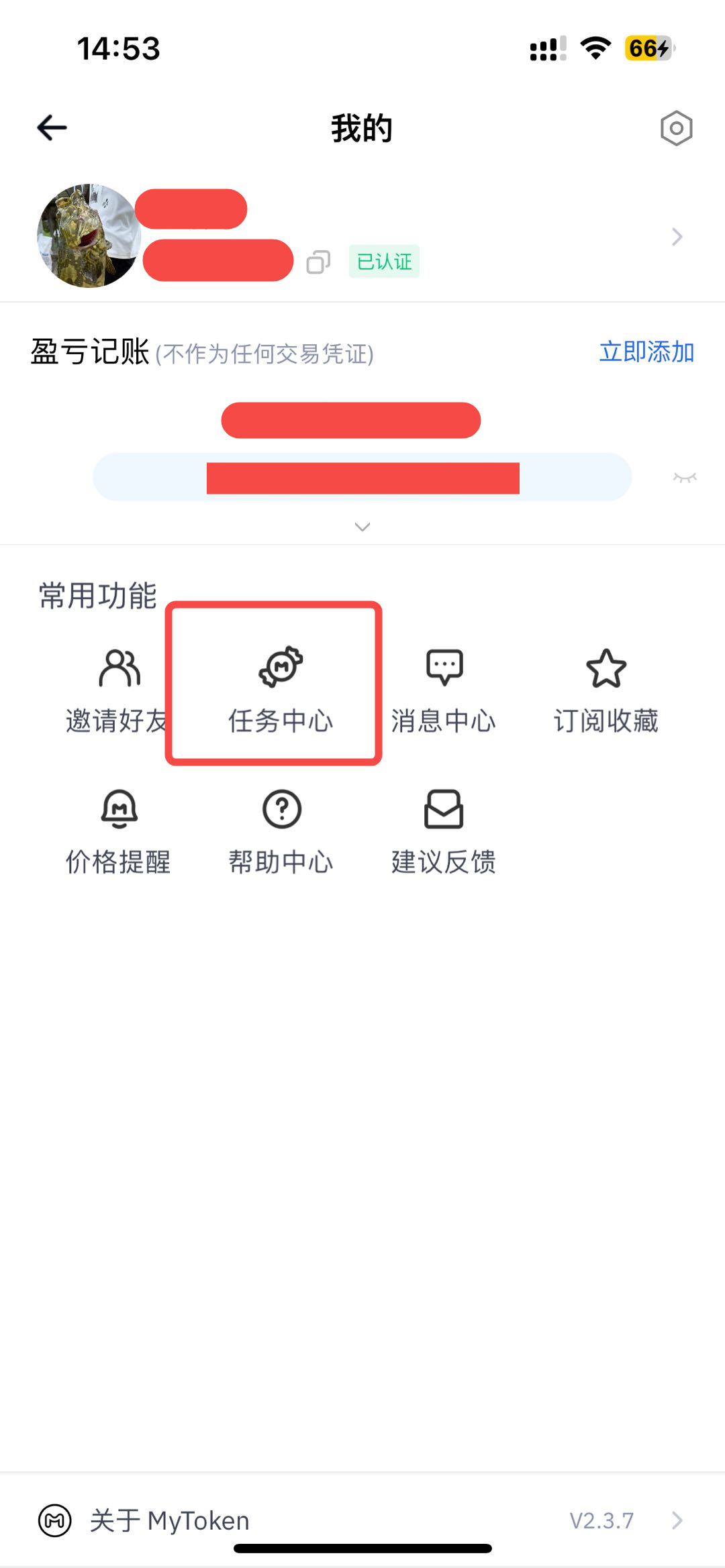Open 订阅收藏
725x1568 pixels.
606,688
